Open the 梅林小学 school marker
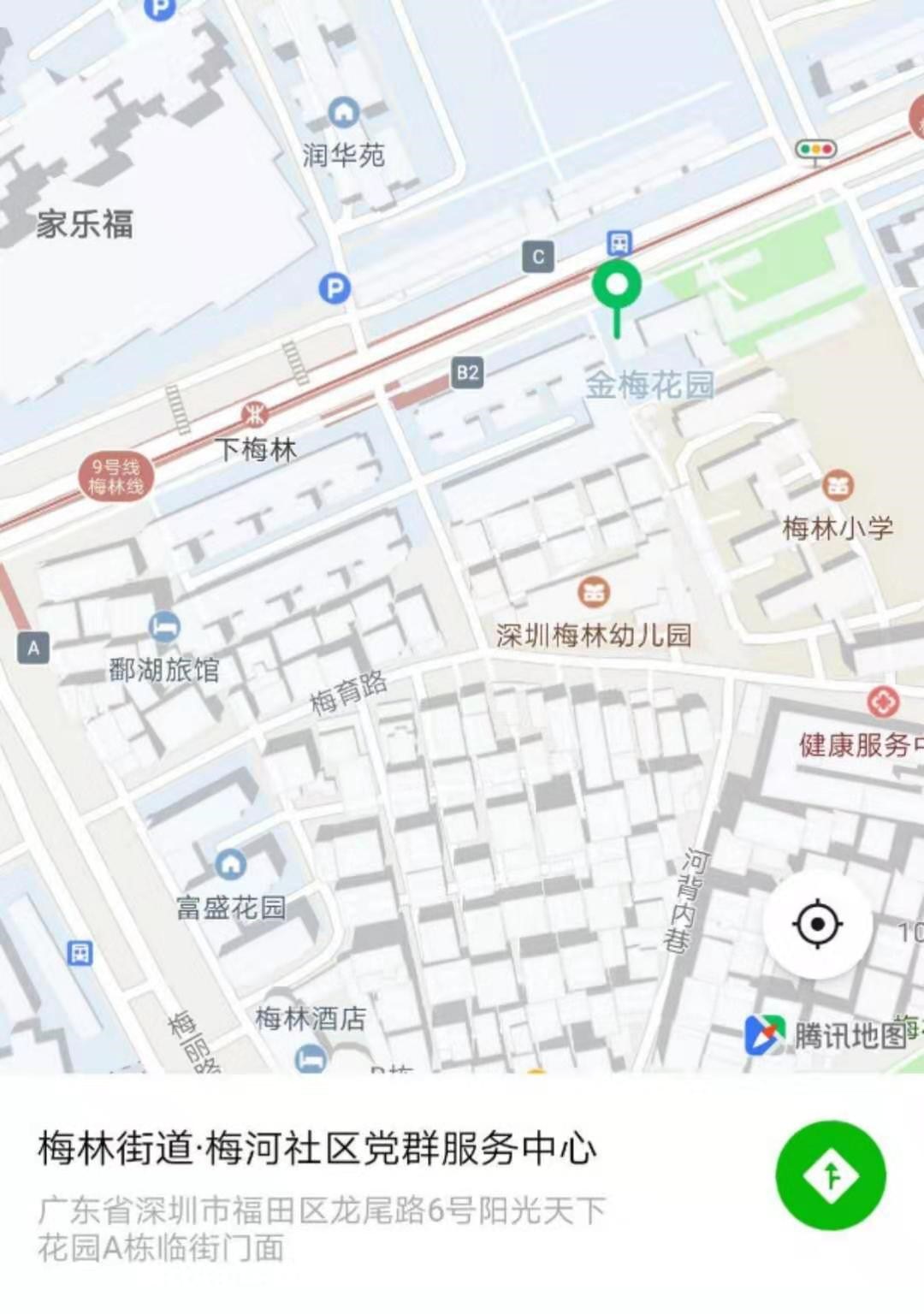Viewport: 924px width, 1314px height. 838,486
